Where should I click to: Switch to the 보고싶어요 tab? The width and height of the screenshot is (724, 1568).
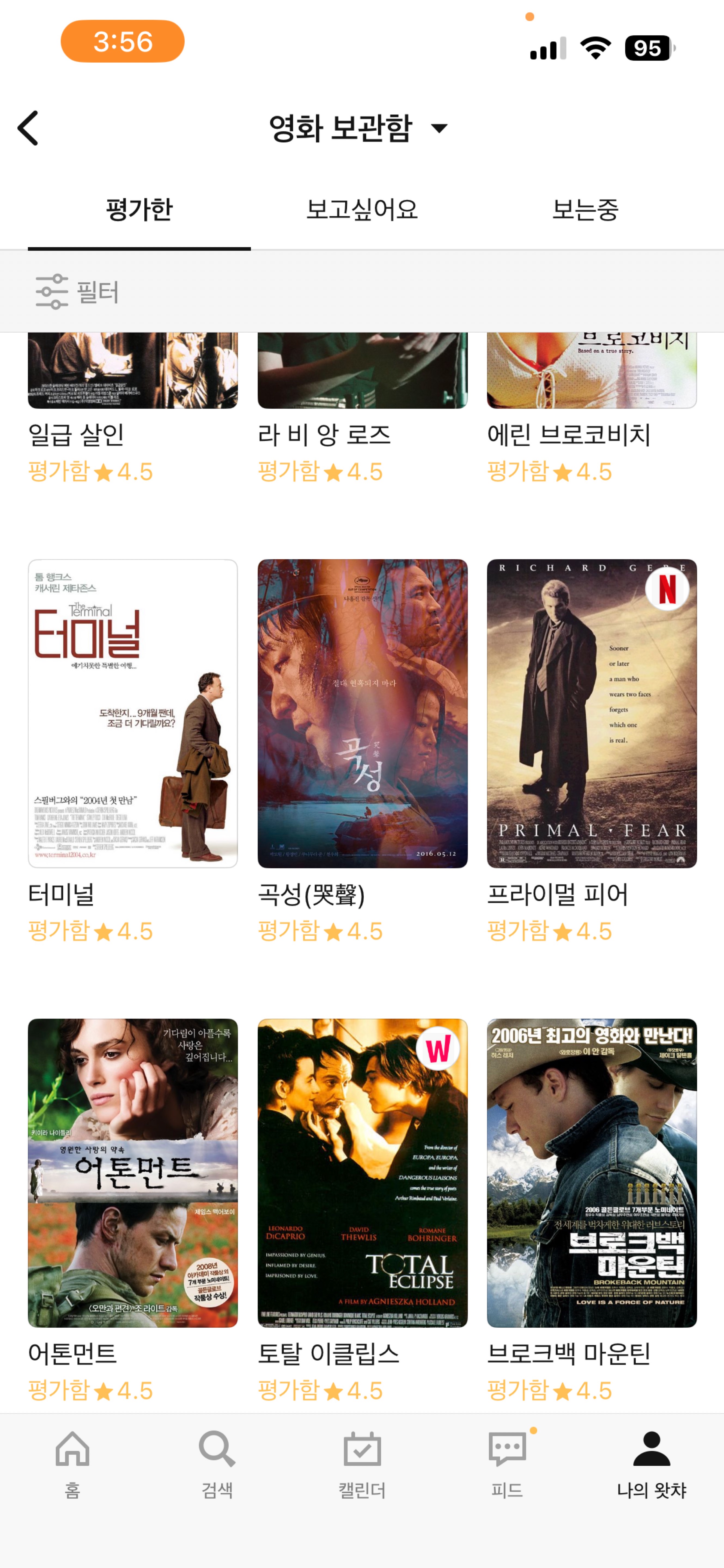pos(362,211)
